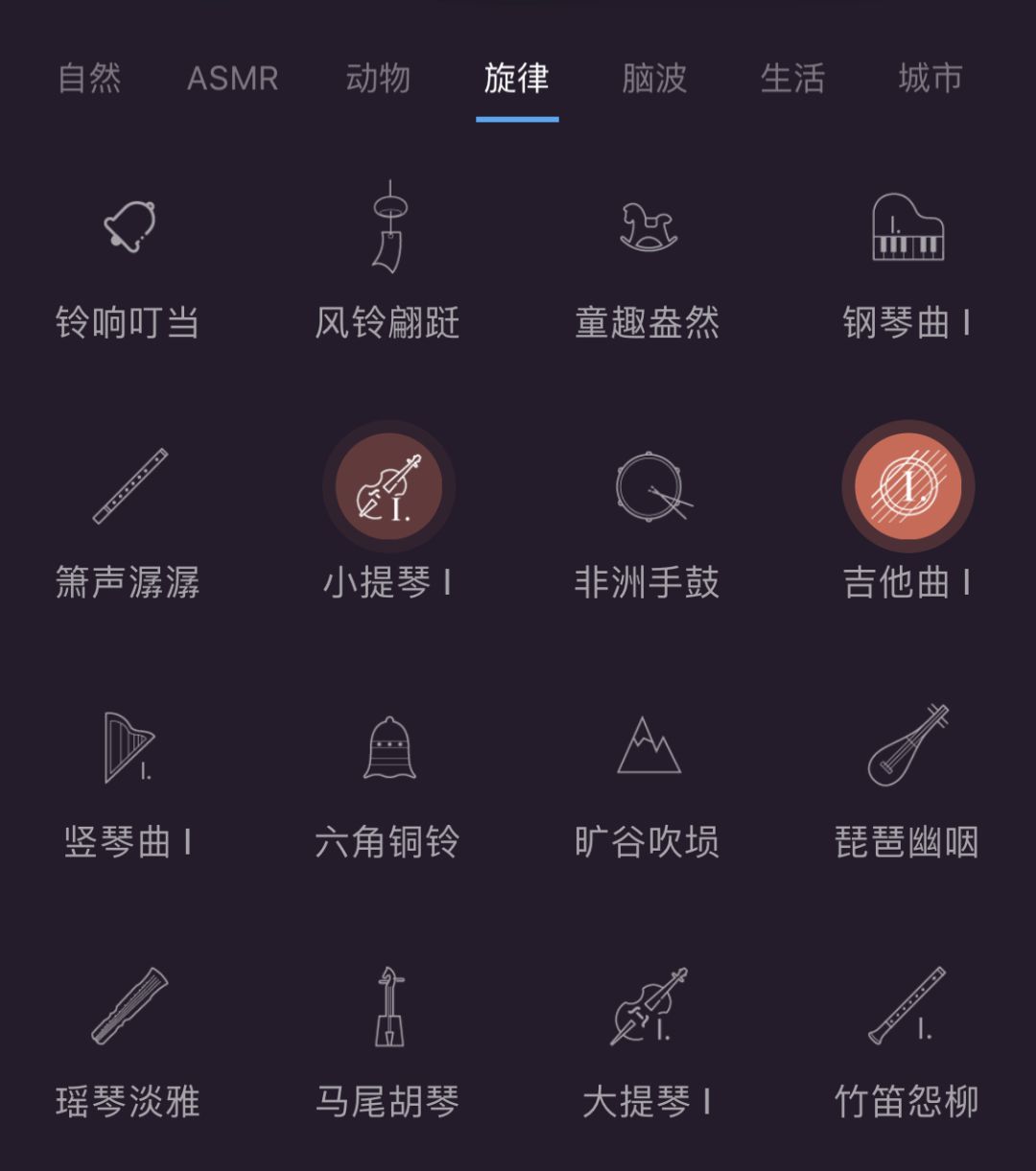Play the 竖琴曲 I harp melody

coord(129,748)
